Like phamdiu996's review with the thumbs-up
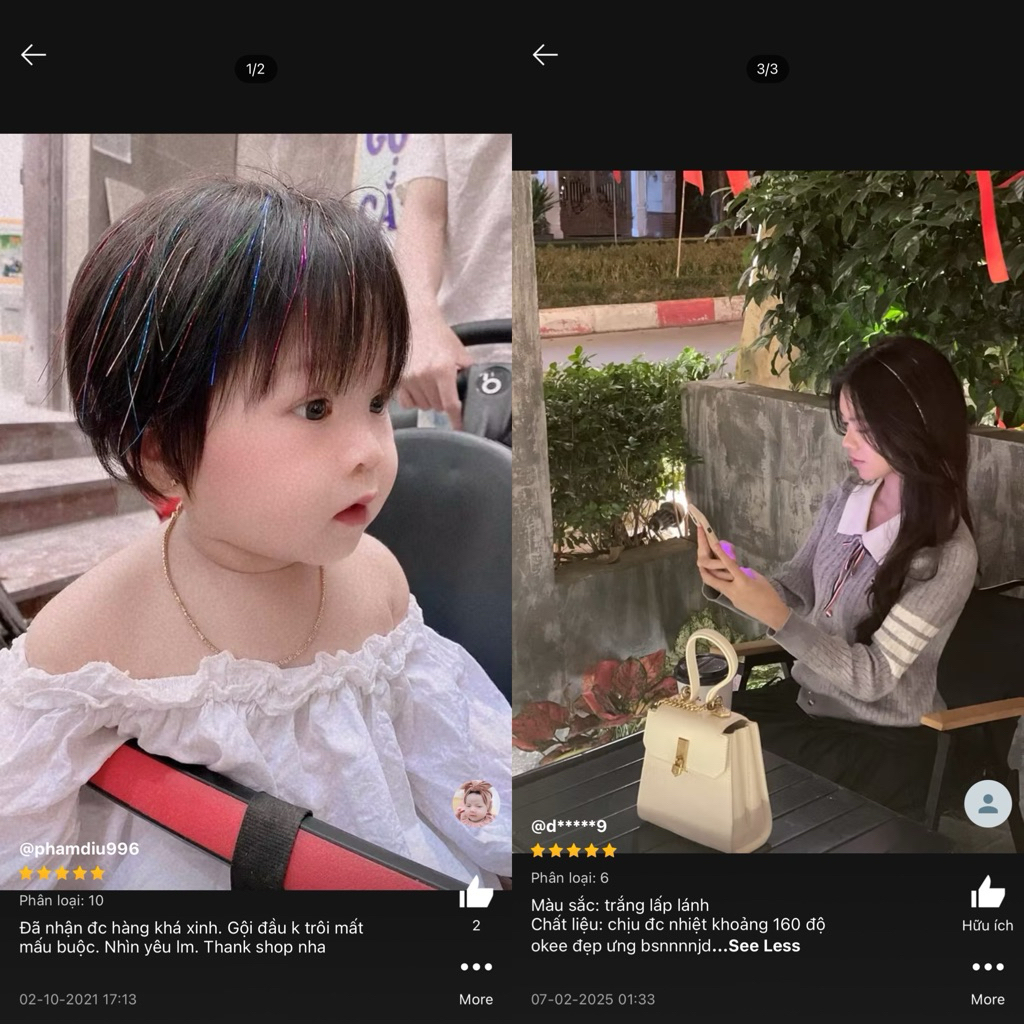 [x=476, y=893]
